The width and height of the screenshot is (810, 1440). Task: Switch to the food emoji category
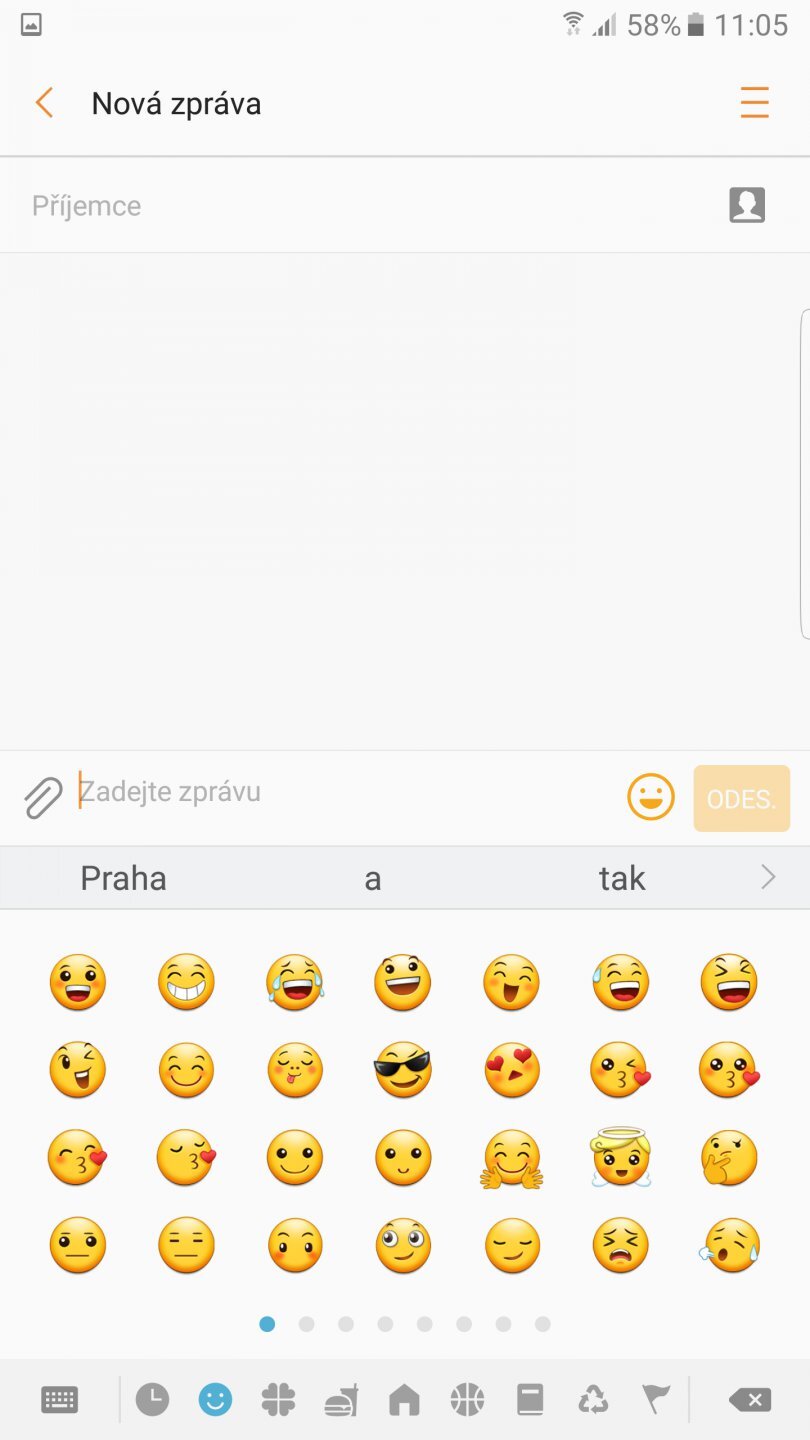coord(342,1400)
